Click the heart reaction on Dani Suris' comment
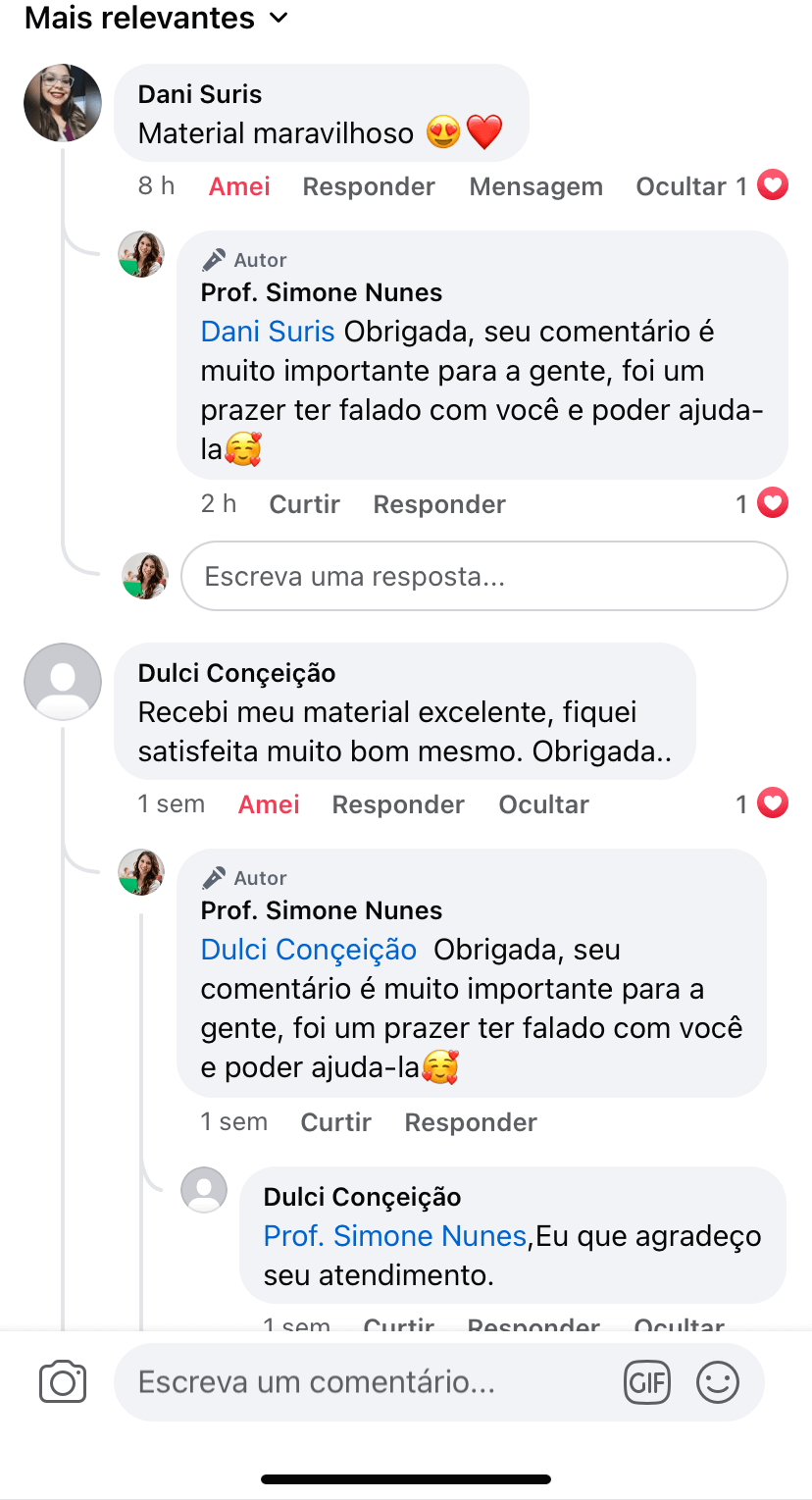This screenshot has height=1500, width=812. tap(773, 185)
